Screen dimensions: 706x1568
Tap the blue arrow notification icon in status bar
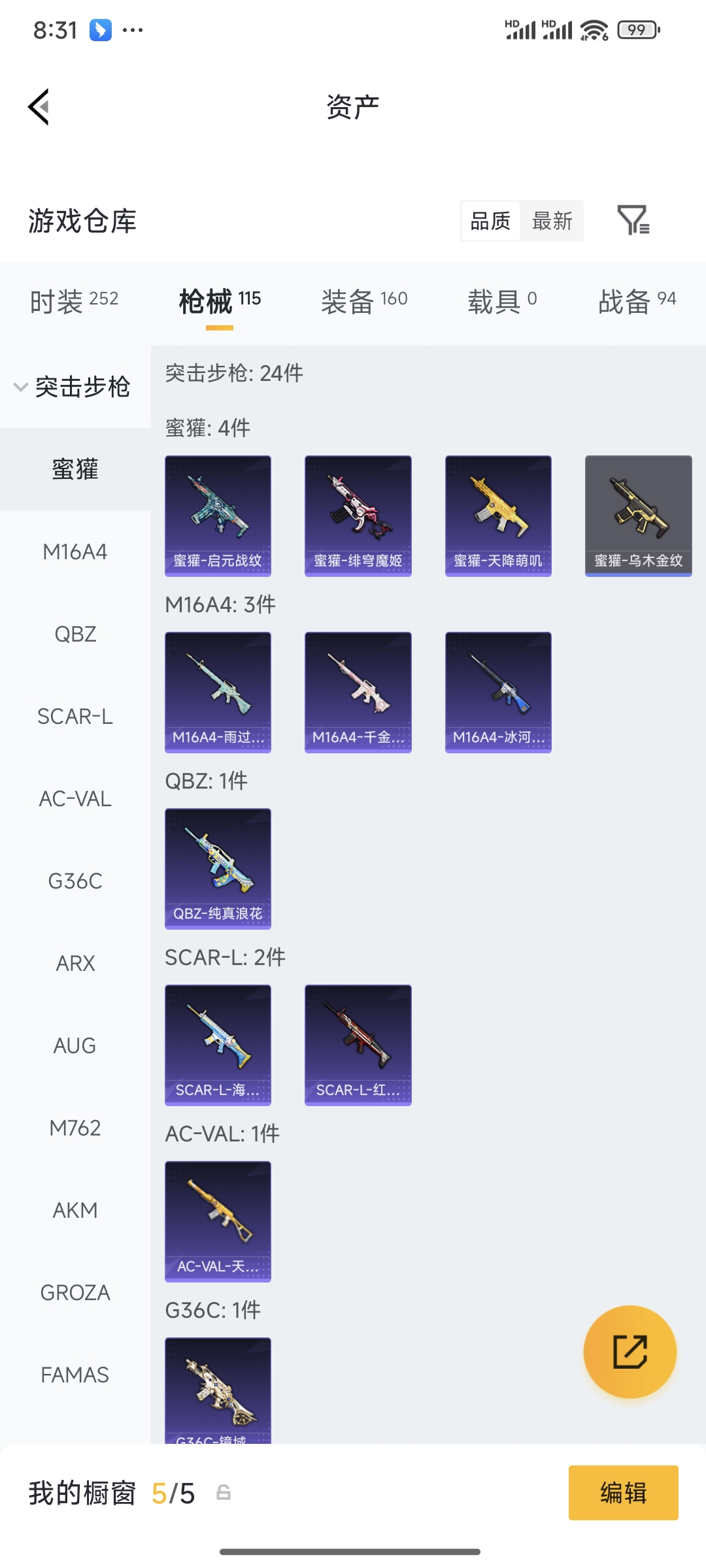pos(99,29)
